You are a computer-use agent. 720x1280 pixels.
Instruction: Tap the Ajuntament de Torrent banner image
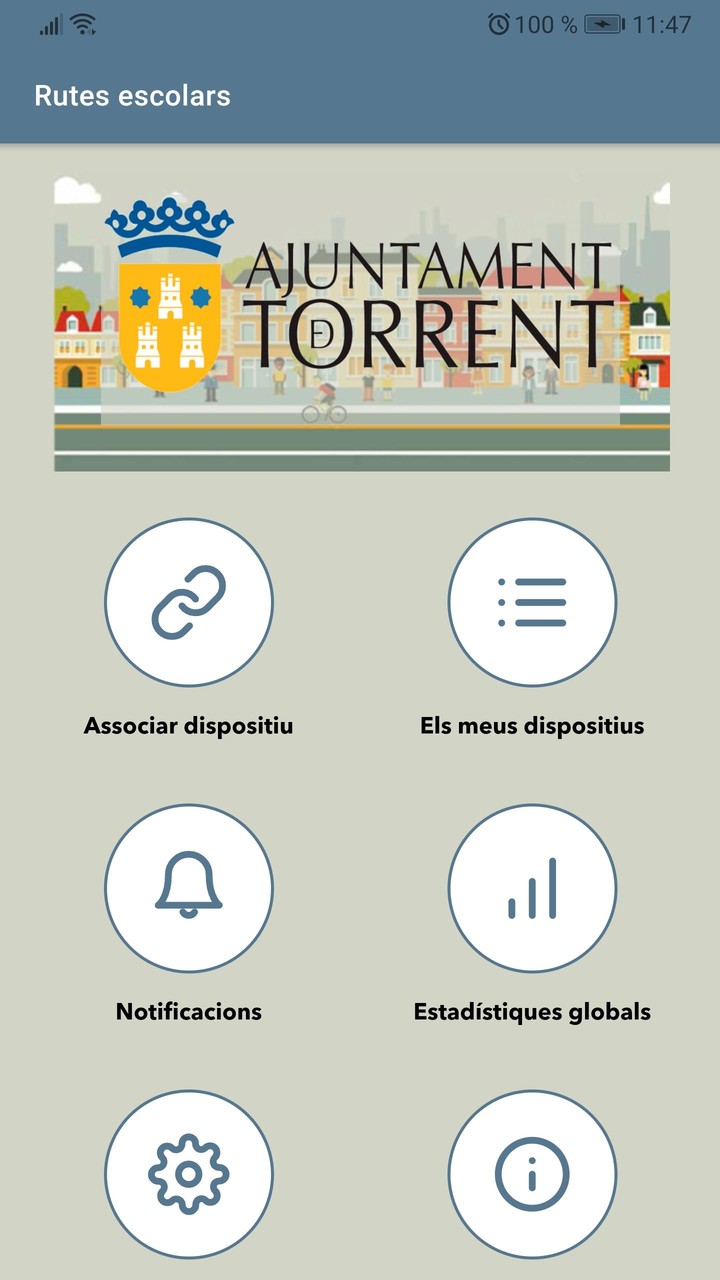point(360,320)
